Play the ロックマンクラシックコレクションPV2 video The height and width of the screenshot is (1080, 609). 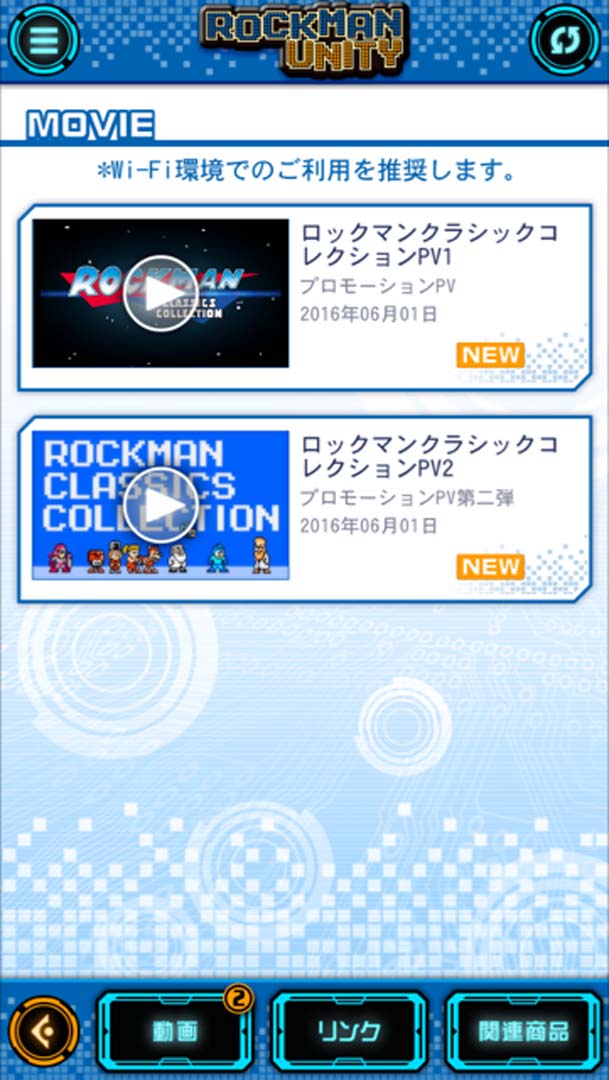(x=161, y=505)
